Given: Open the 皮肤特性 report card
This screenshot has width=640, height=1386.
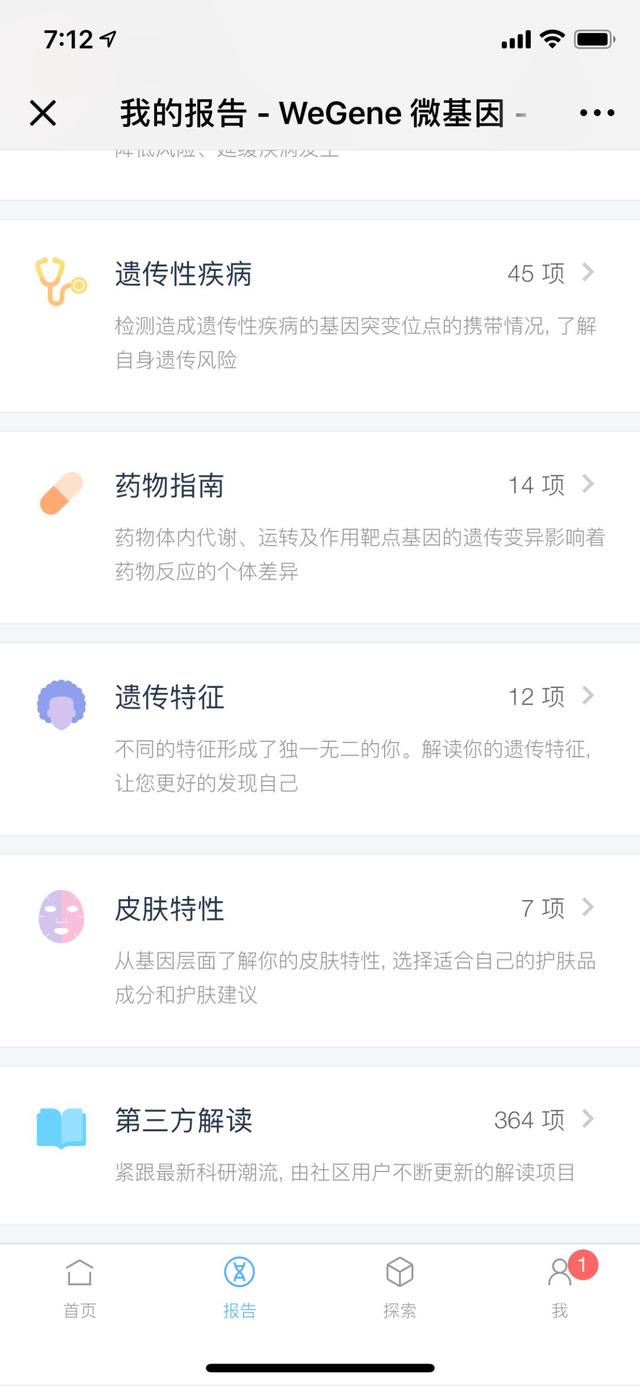Looking at the screenshot, I should 320,951.
